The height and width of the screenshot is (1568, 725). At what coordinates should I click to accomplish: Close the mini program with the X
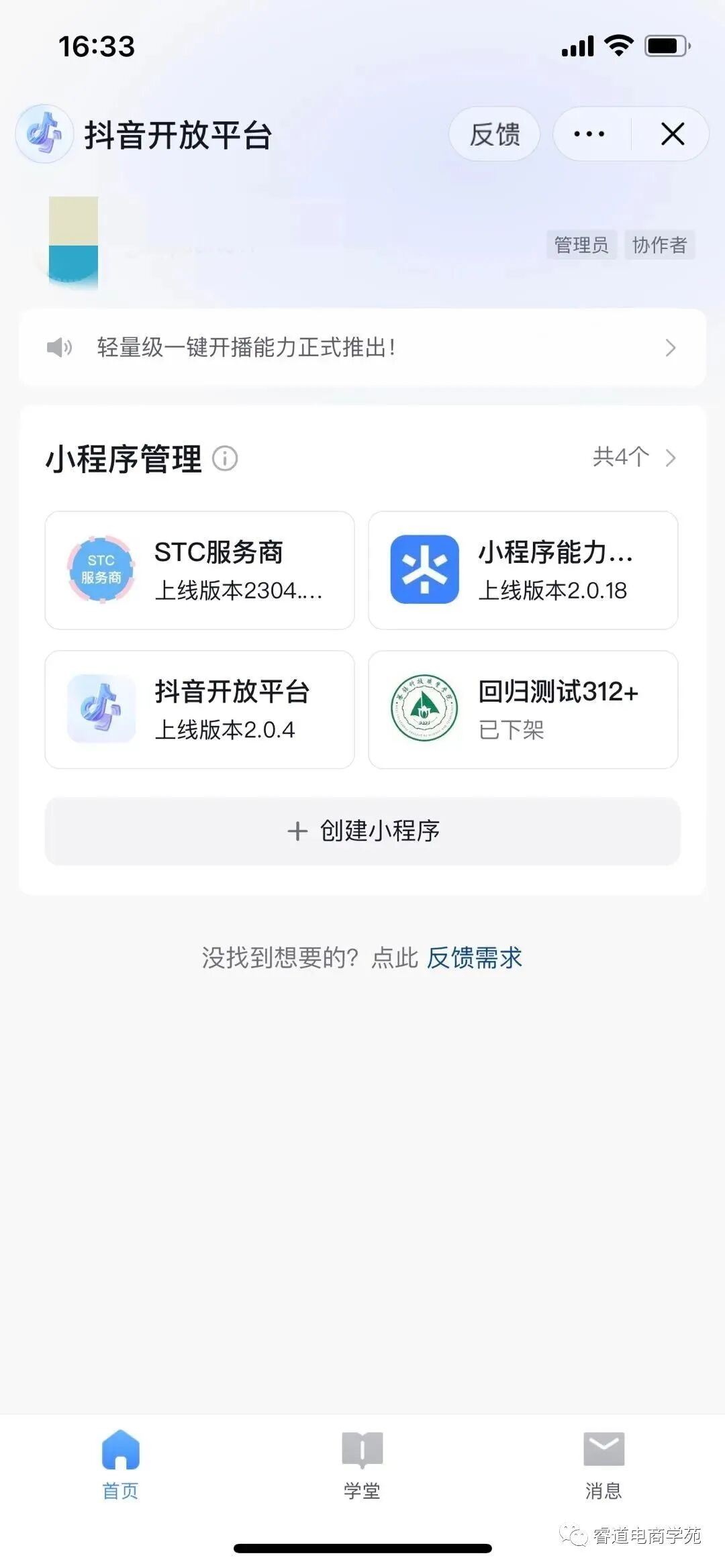(x=673, y=134)
